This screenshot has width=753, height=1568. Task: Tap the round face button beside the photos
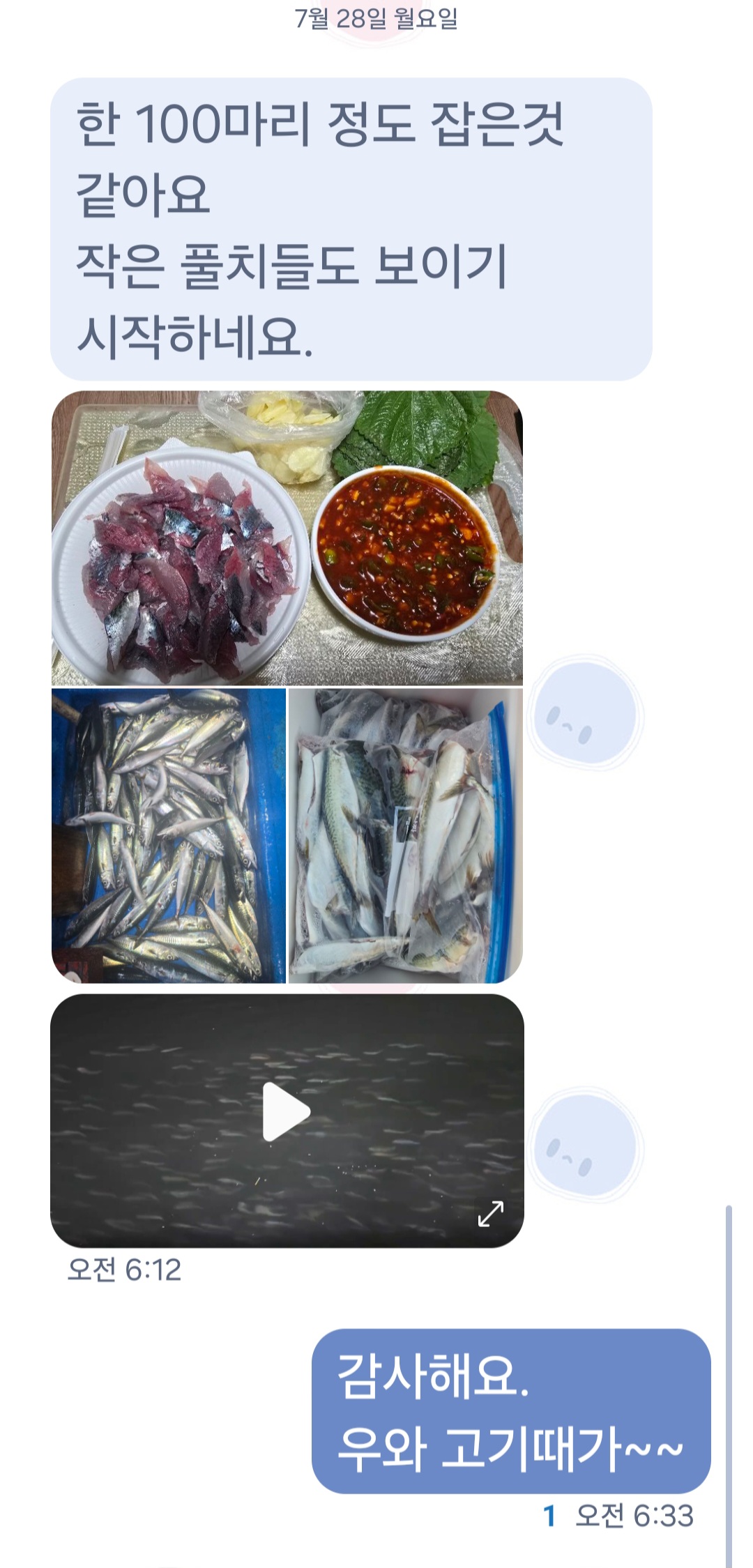[584, 715]
